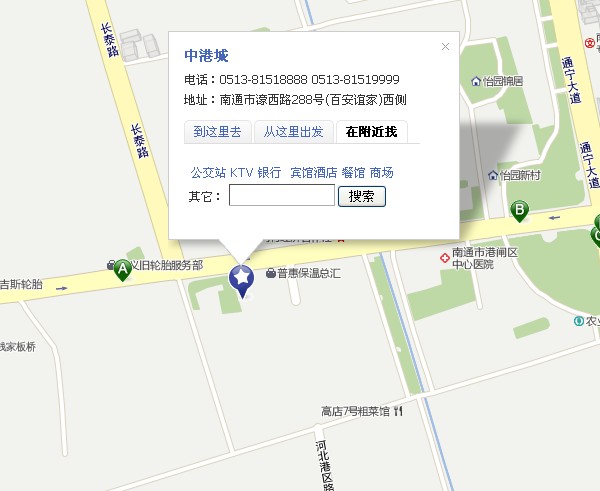Search nearby 宾馆酒店
The width and height of the screenshot is (600, 491).
pos(313,173)
